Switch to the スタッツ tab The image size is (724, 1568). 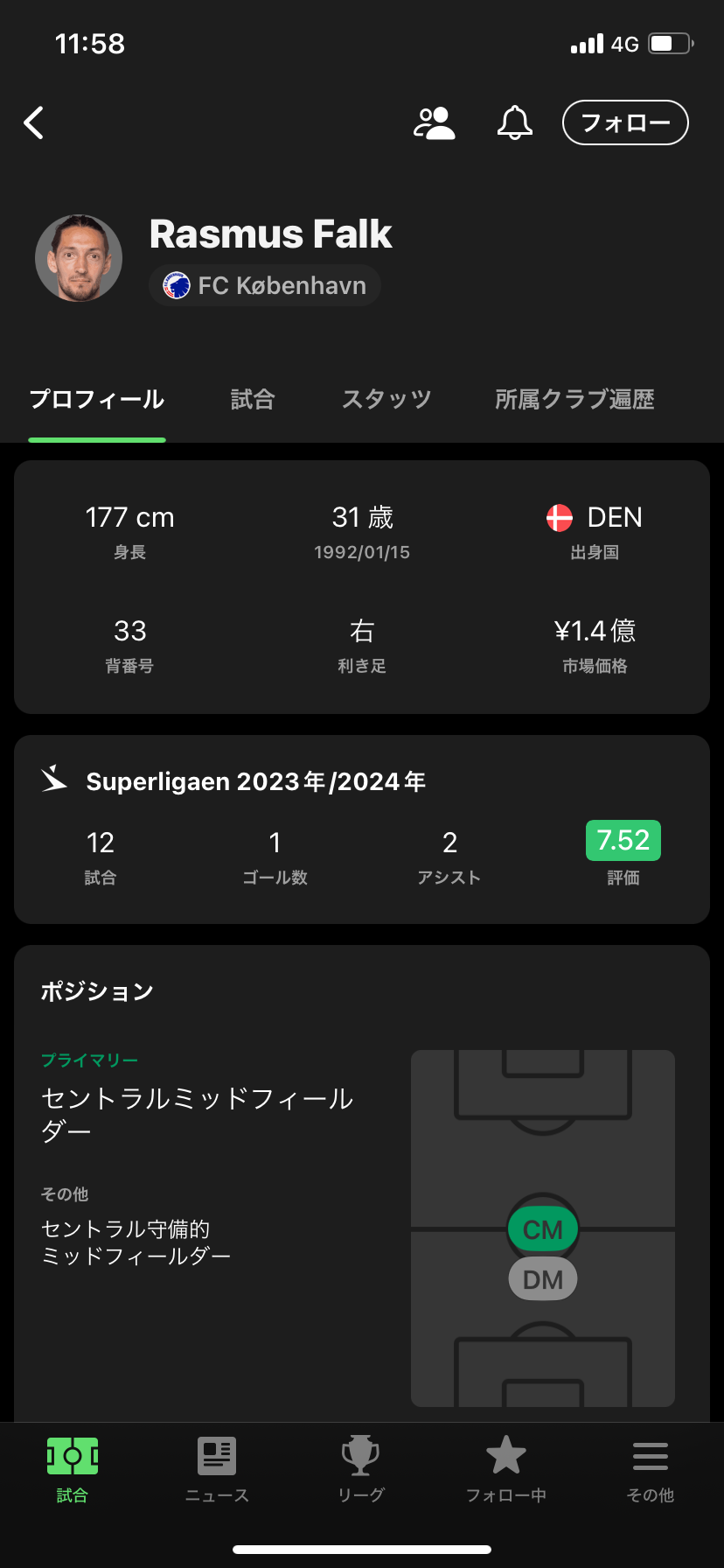coord(386,400)
